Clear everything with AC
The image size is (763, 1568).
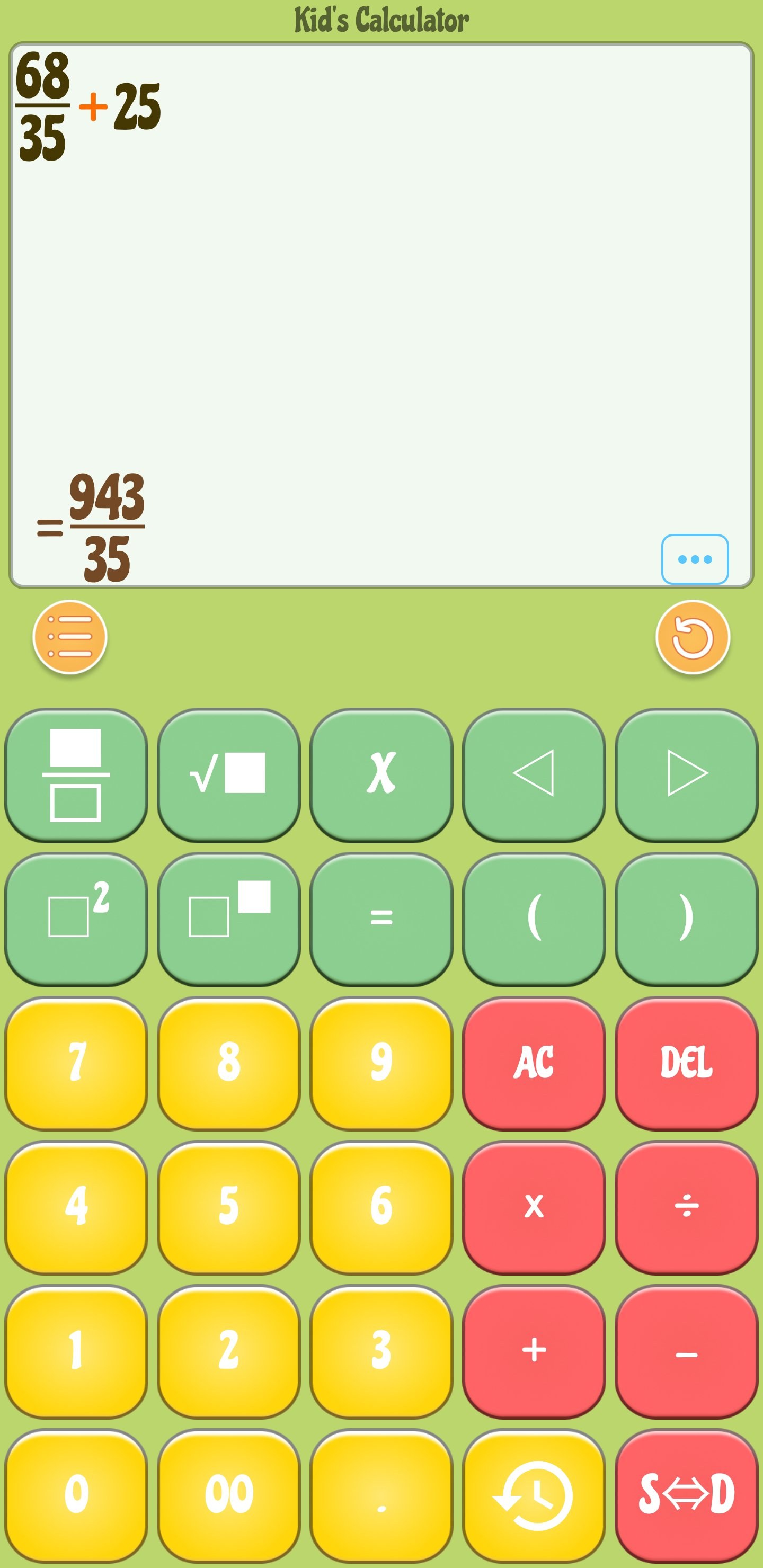click(x=534, y=1063)
